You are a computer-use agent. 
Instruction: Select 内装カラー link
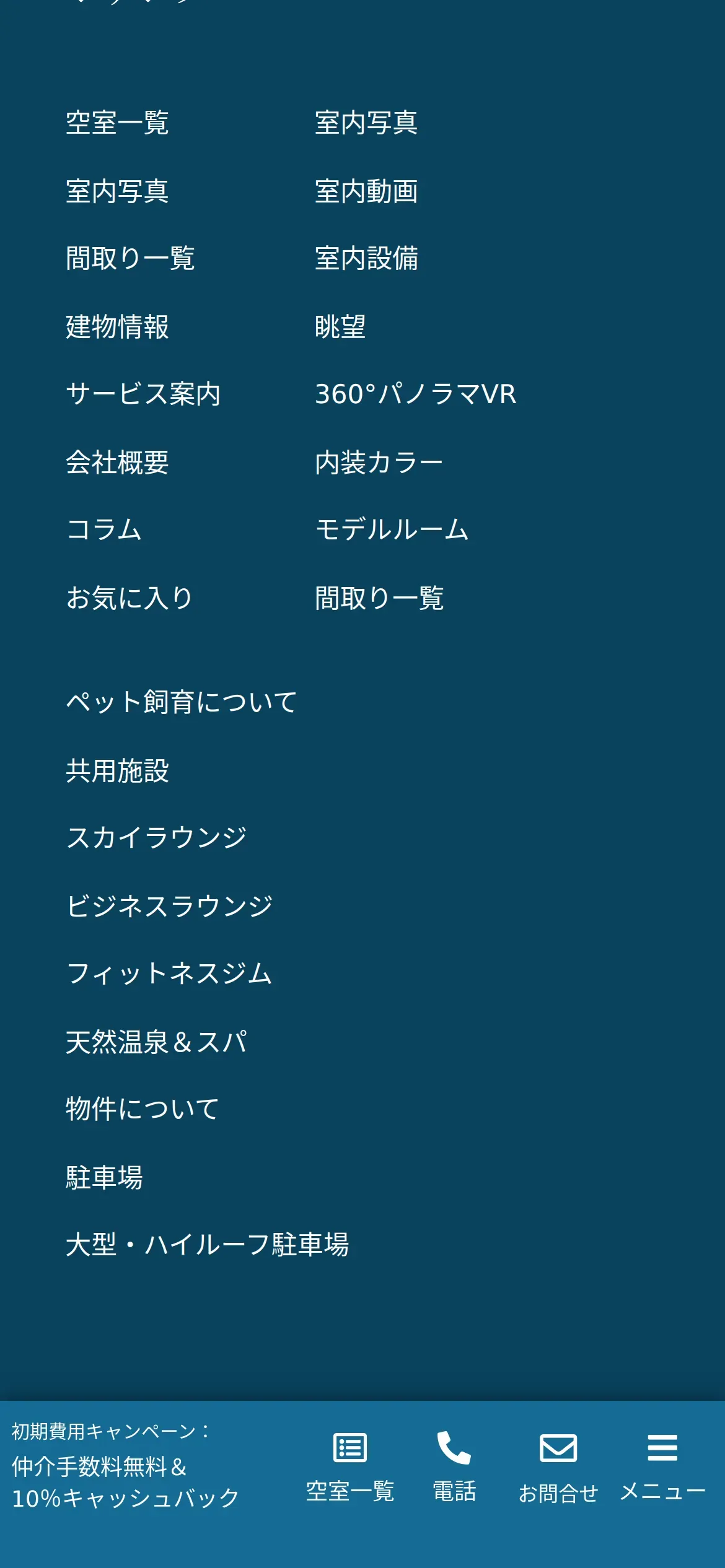click(379, 462)
